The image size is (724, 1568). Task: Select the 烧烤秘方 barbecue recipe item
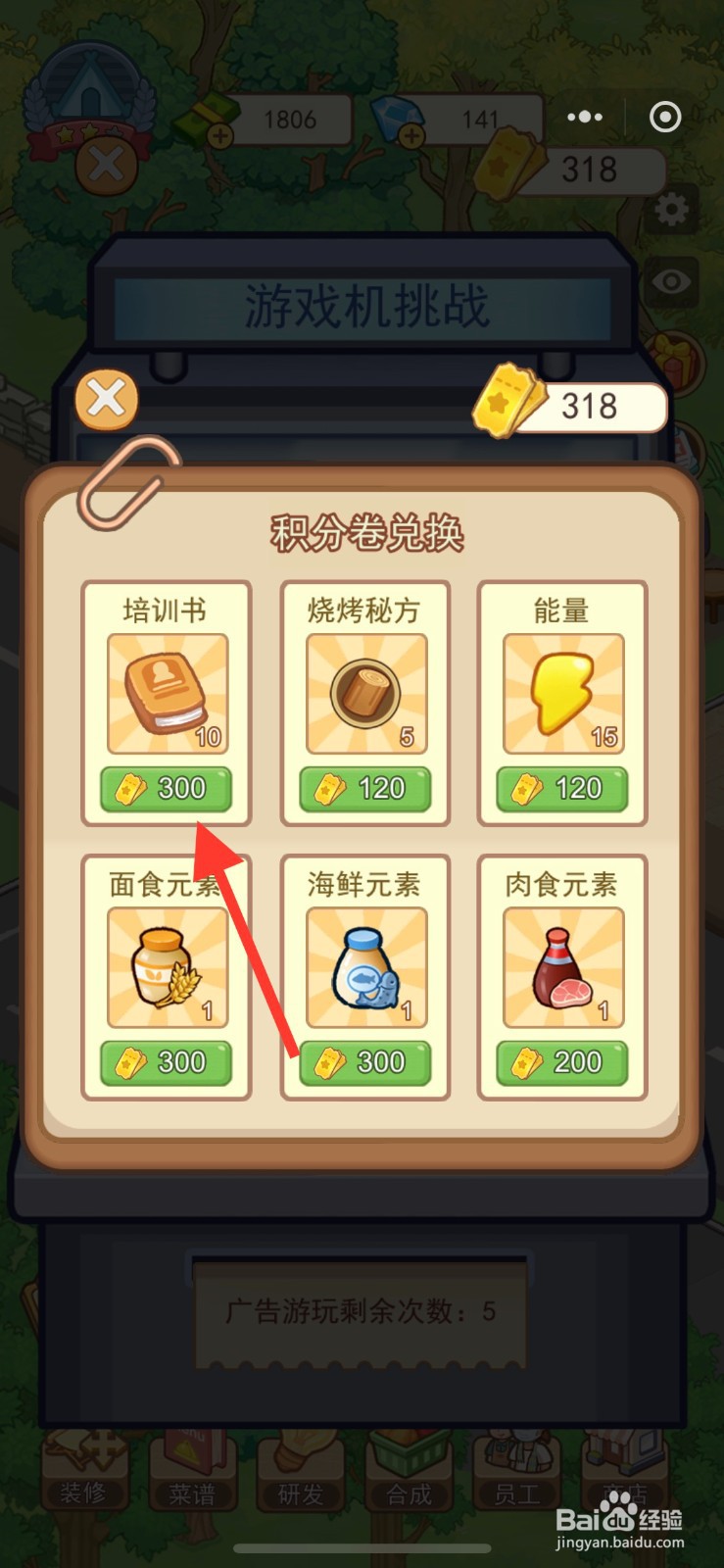coord(363,696)
